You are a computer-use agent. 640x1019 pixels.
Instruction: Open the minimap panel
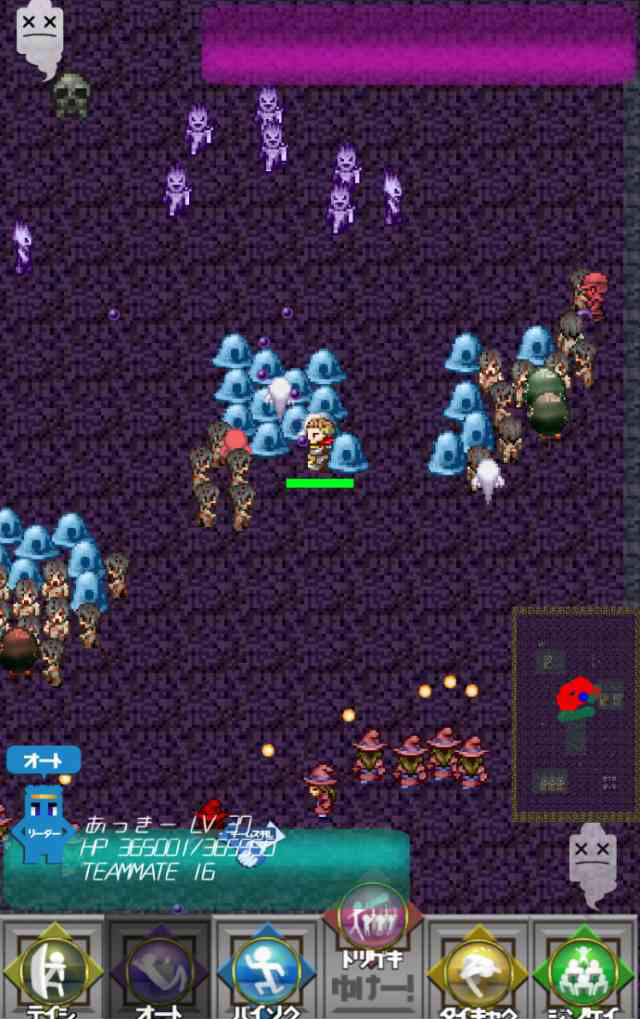click(x=573, y=712)
